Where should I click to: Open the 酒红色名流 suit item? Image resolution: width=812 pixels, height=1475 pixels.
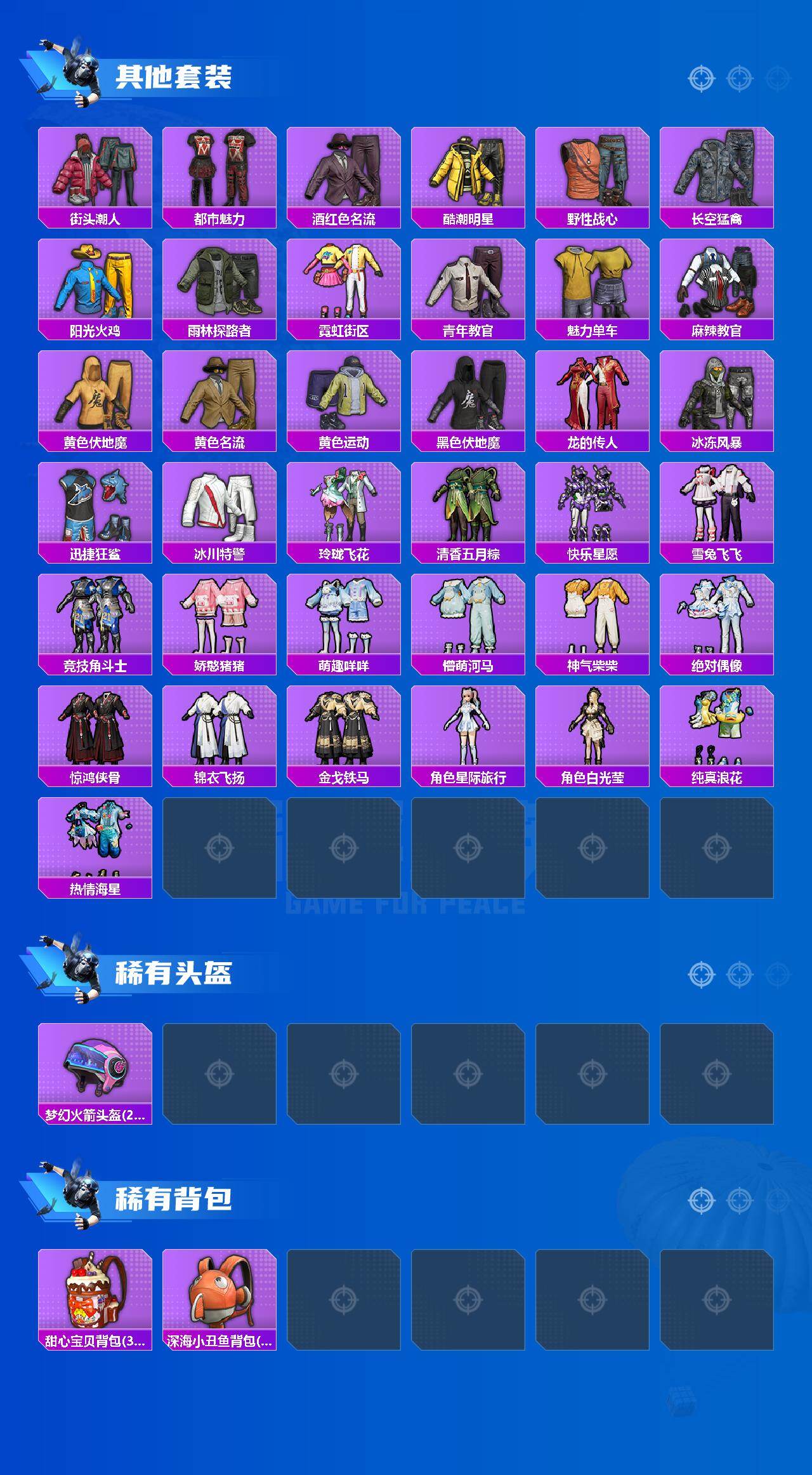(346, 171)
